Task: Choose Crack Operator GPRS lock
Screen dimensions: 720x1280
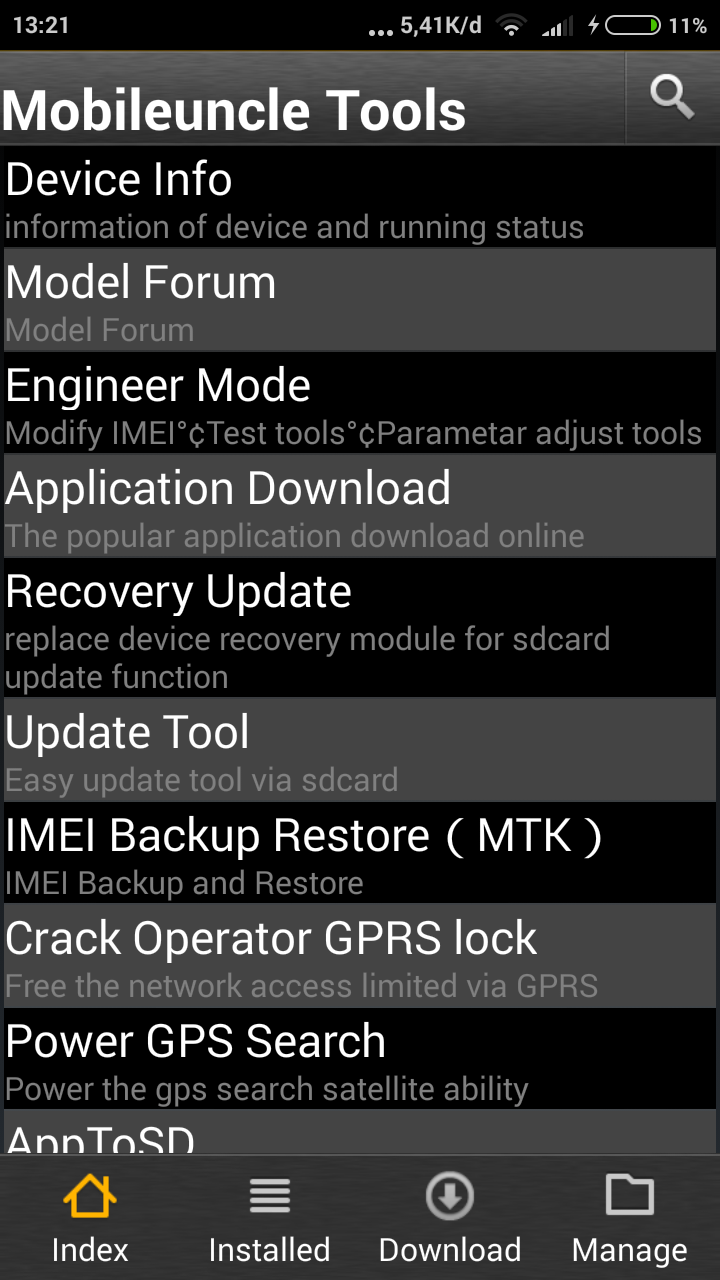Action: 360,957
